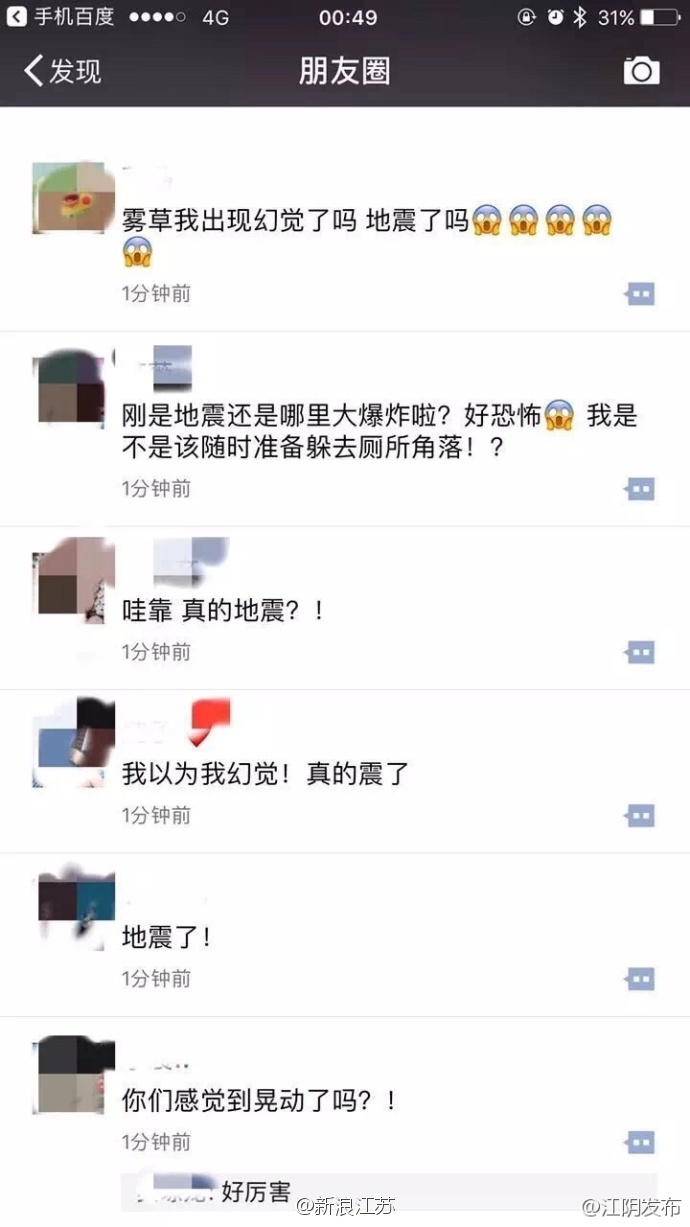Return to the 手机百度 app
The image size is (690, 1227).
point(62,17)
